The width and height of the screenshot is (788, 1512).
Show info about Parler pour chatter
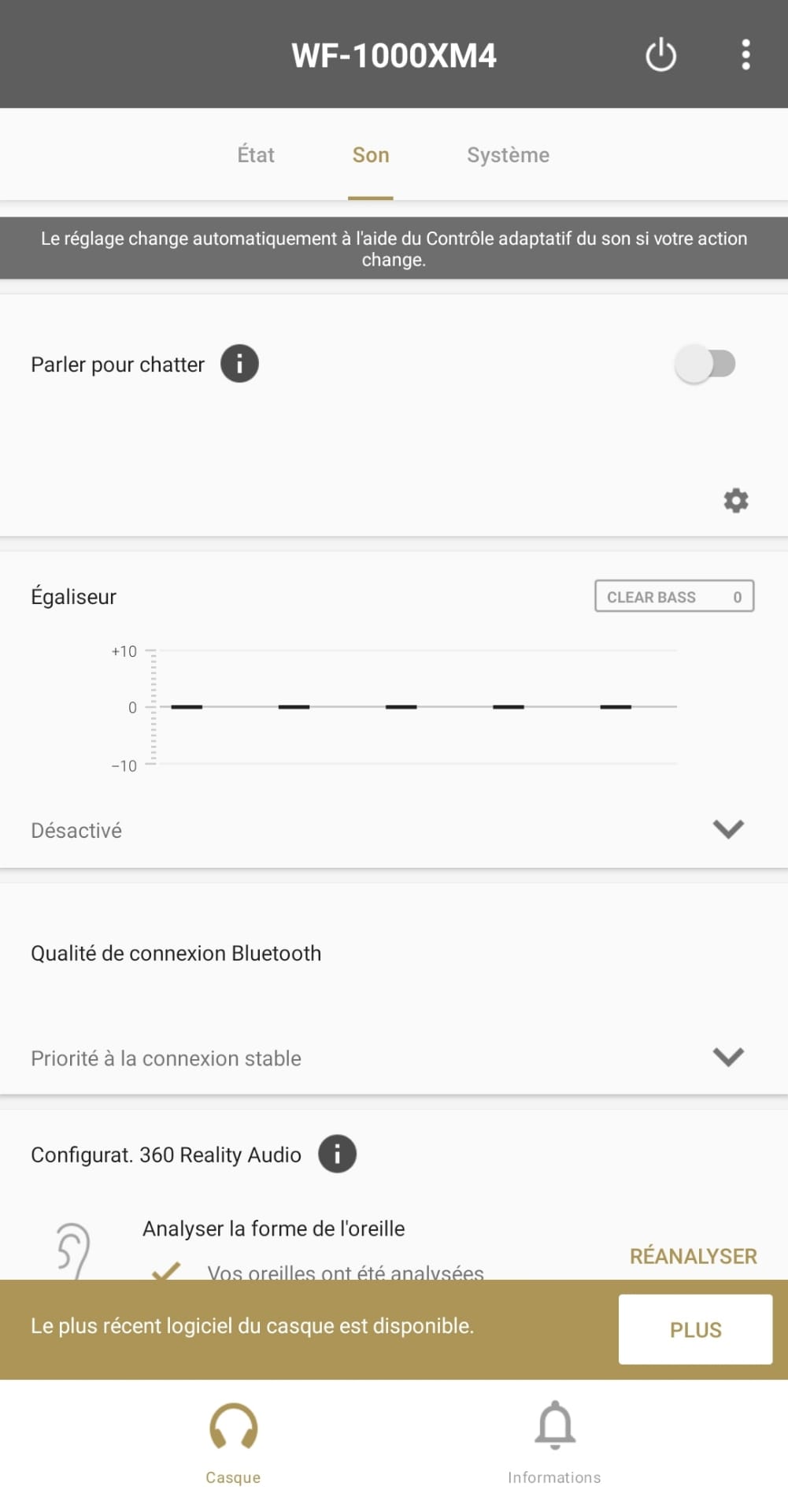[x=239, y=364]
